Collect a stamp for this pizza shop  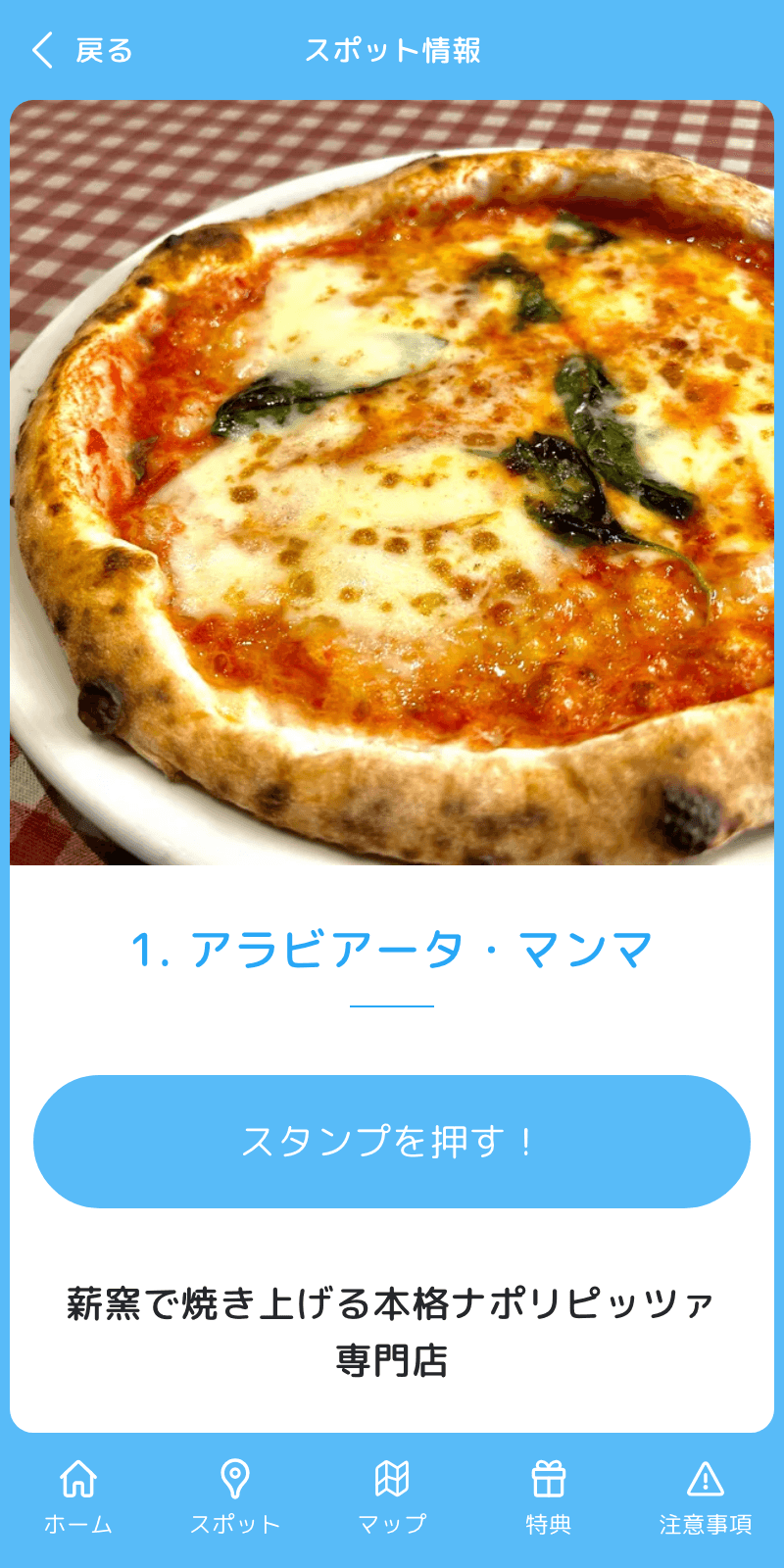(x=392, y=1141)
